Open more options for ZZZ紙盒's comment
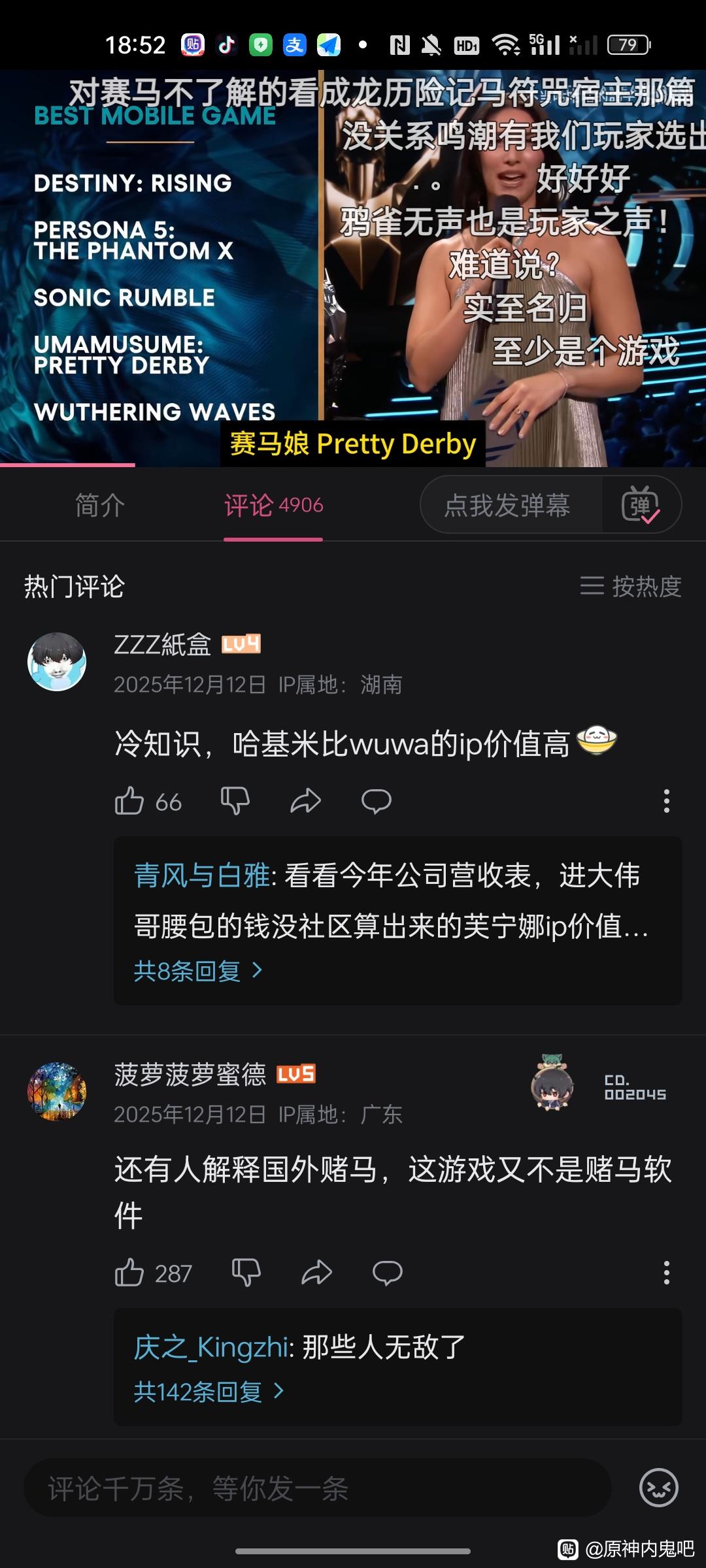706x1568 pixels. [x=666, y=801]
